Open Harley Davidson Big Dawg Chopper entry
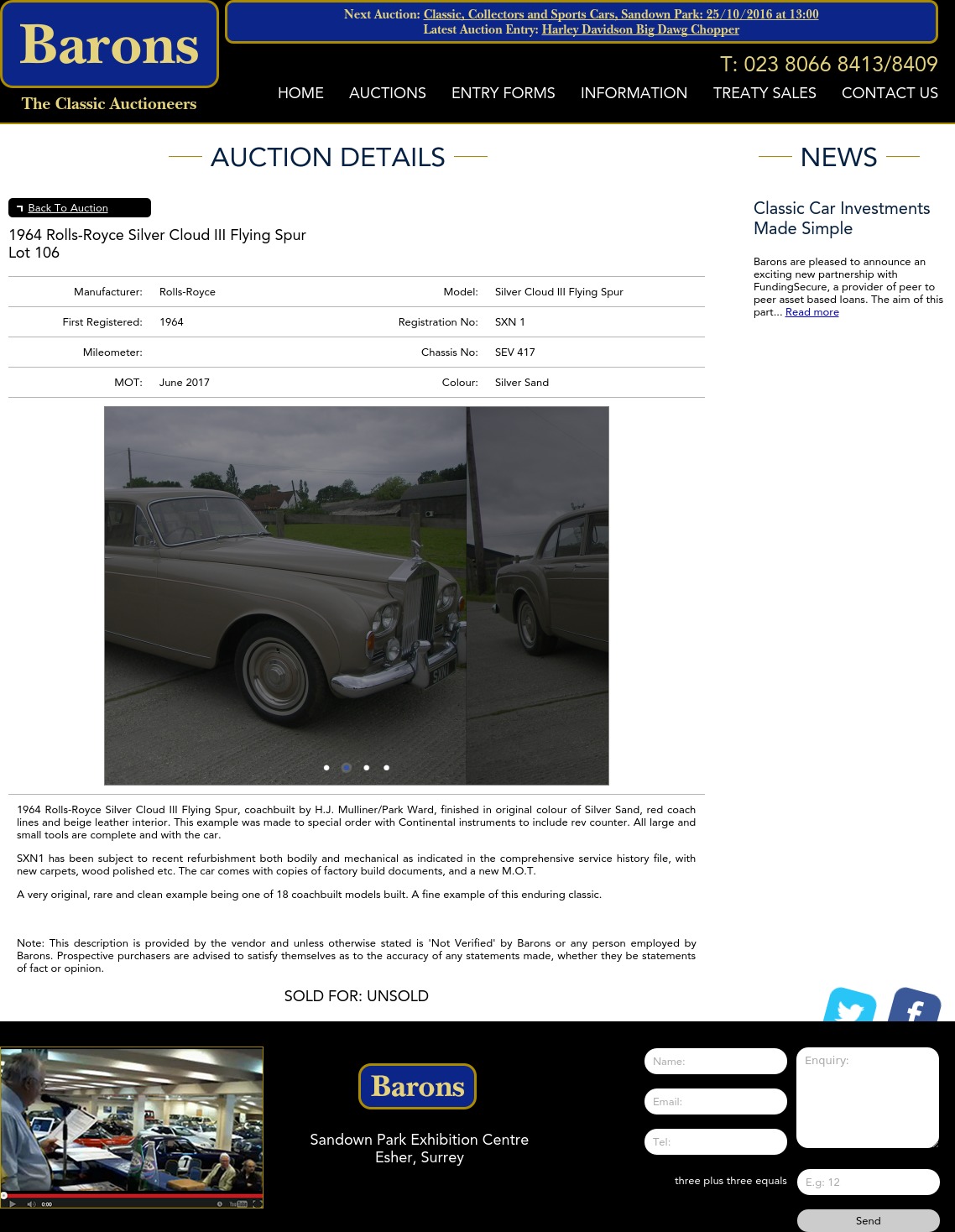Image resolution: width=955 pixels, height=1232 pixels. tap(640, 29)
